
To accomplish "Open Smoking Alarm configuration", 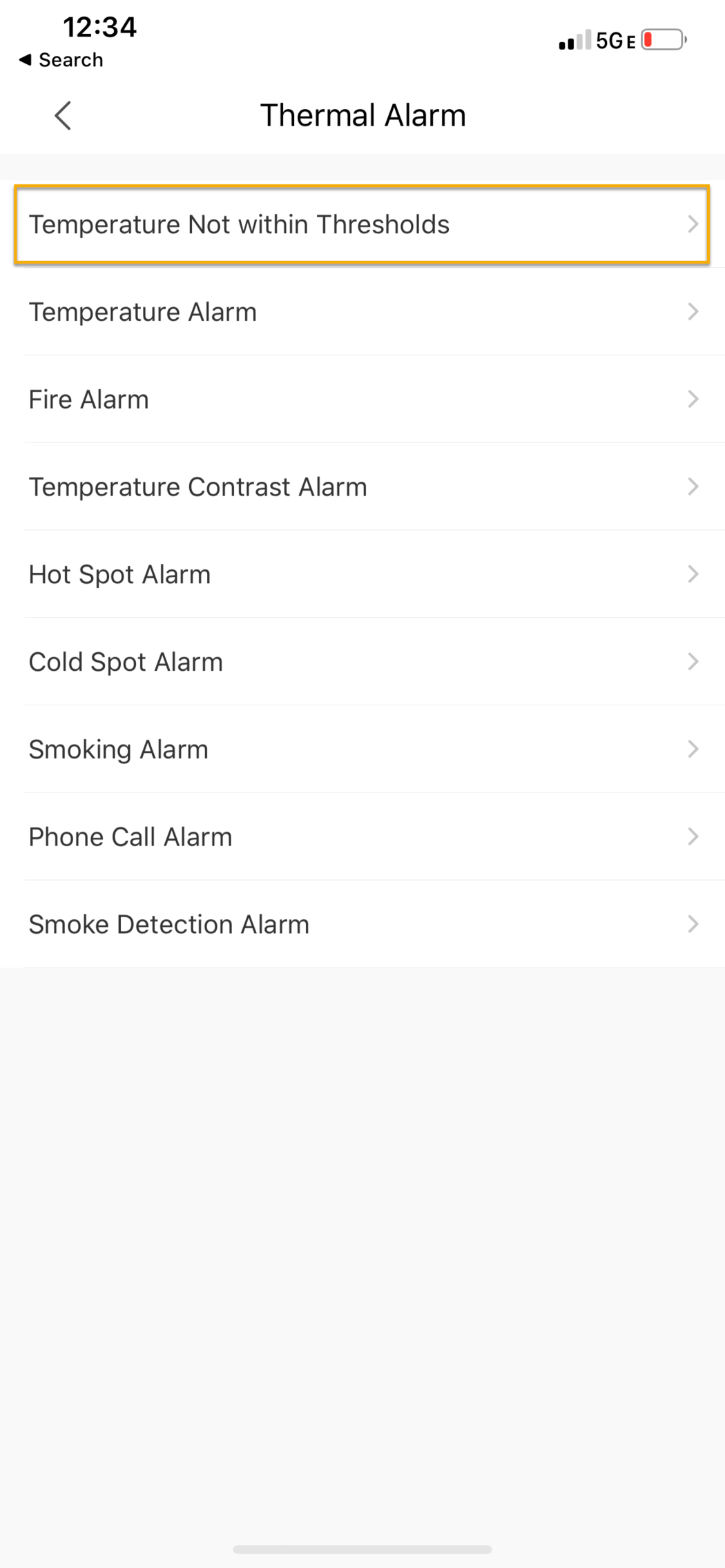I will 362,749.
